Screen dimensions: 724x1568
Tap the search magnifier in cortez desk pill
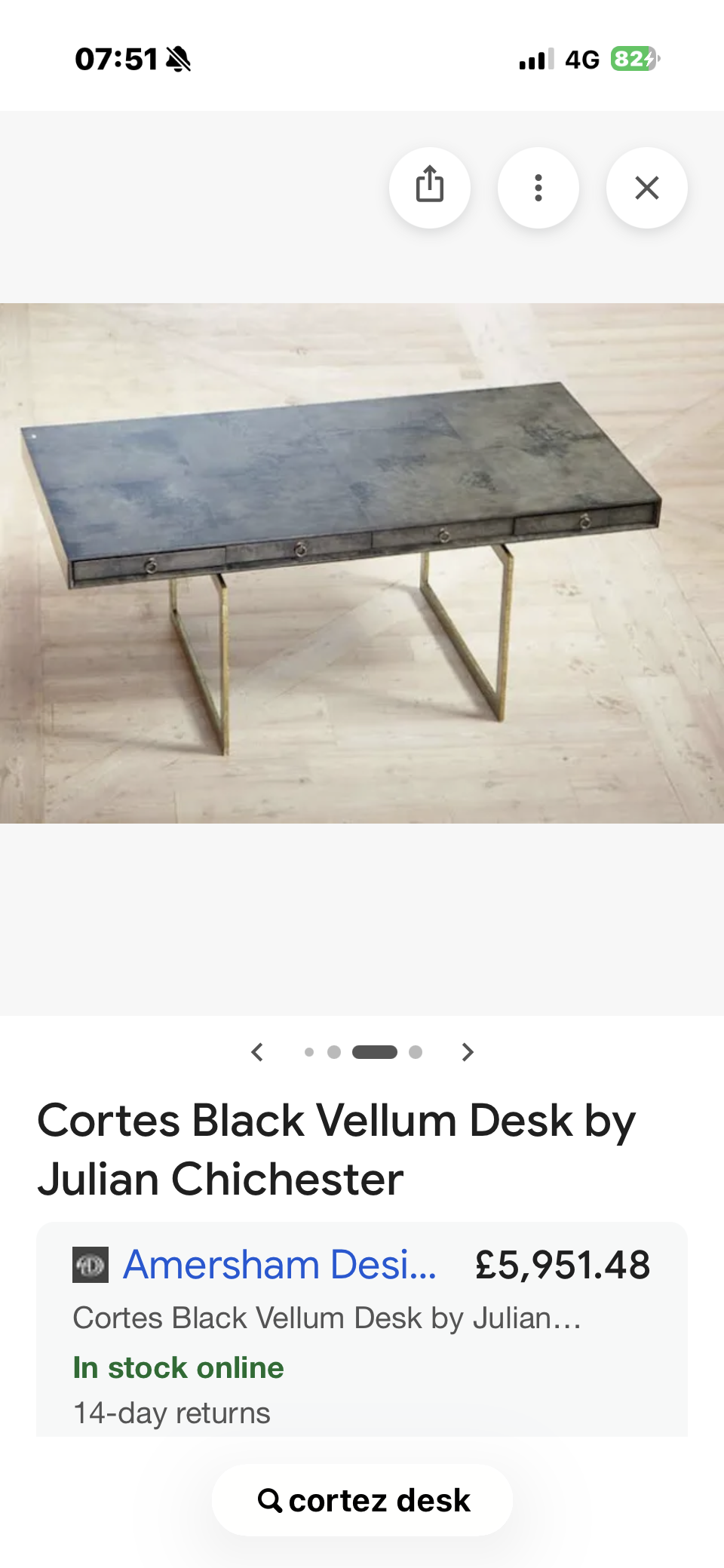click(273, 1499)
